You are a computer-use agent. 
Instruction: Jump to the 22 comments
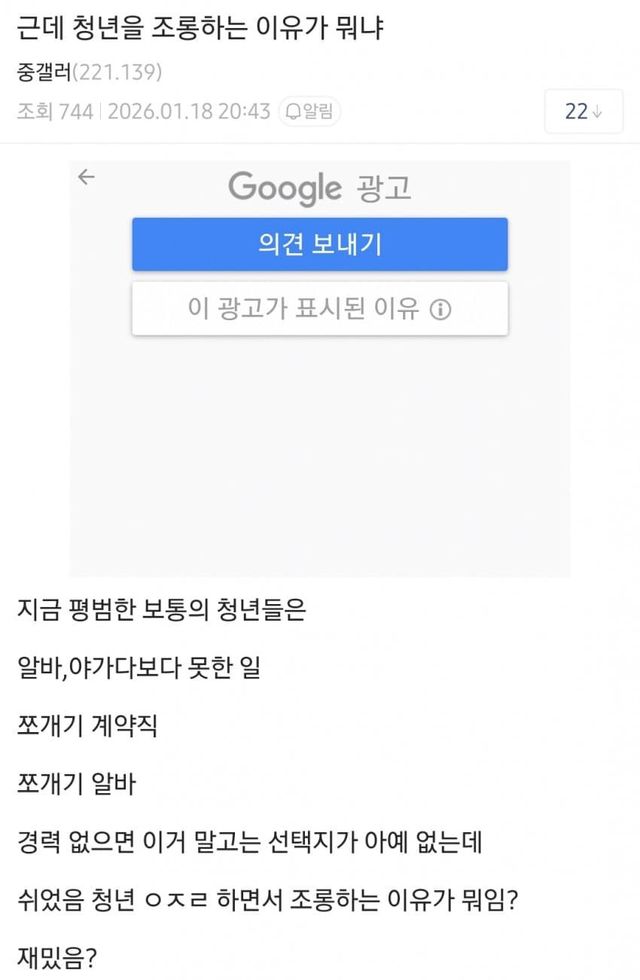pos(583,111)
